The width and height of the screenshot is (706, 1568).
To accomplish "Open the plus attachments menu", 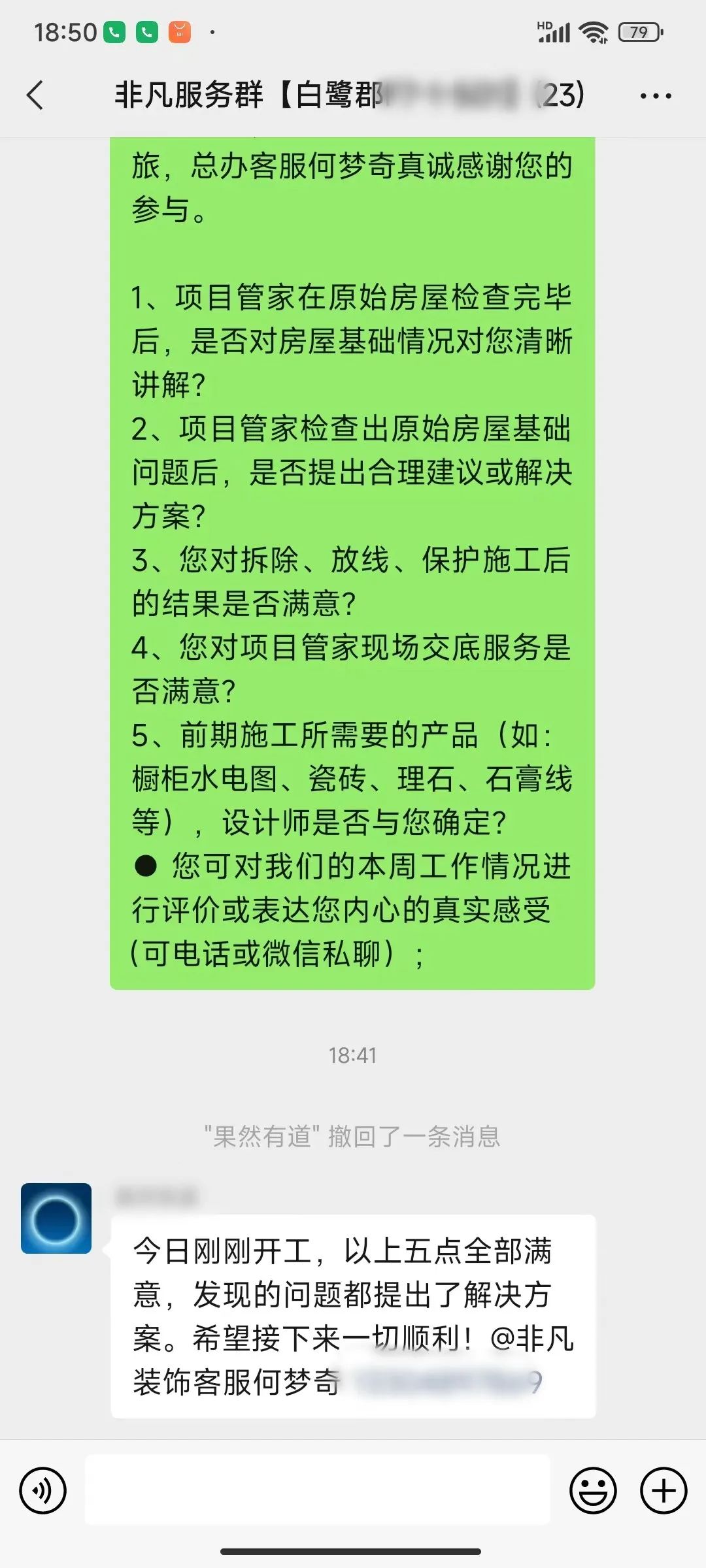I will point(664,1491).
